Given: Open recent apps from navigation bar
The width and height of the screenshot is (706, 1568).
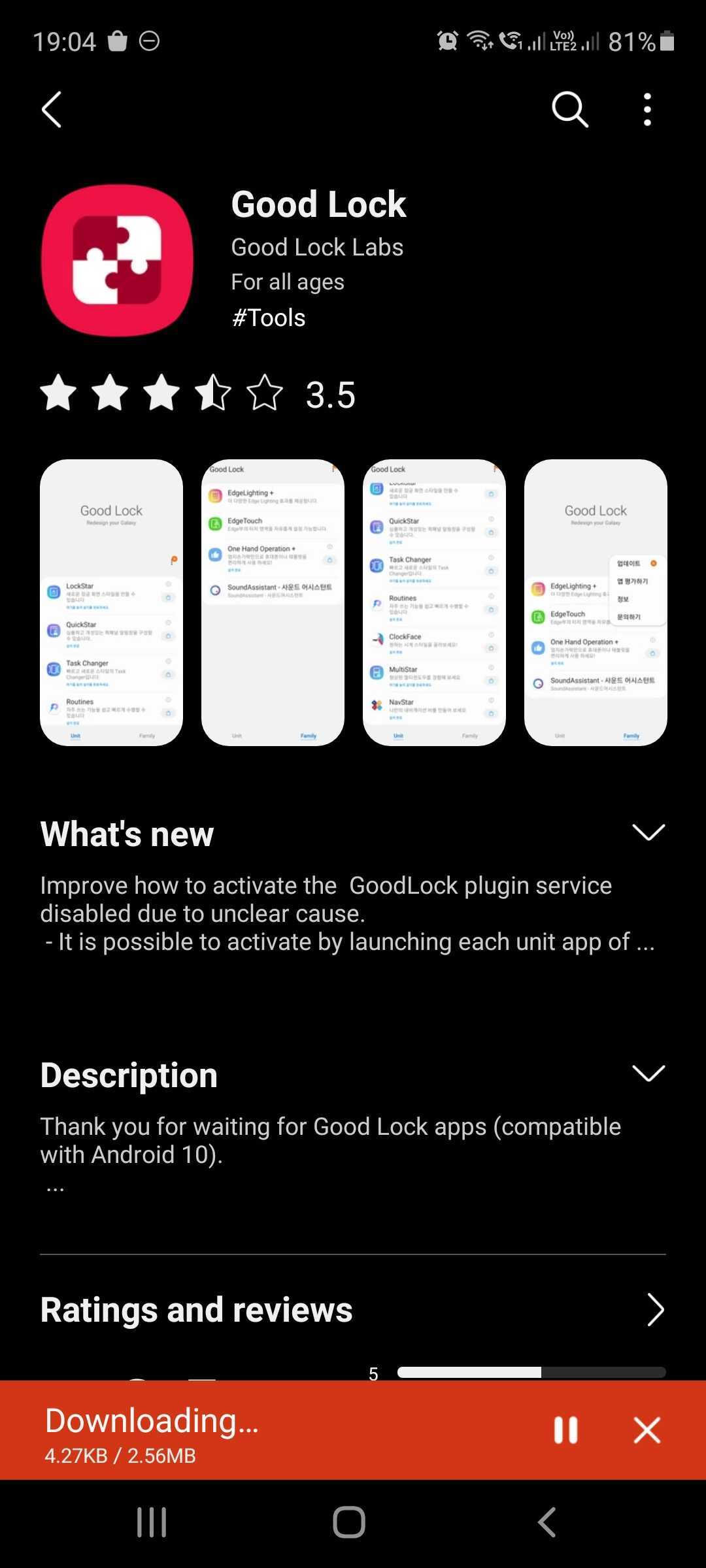Looking at the screenshot, I should (152, 1522).
